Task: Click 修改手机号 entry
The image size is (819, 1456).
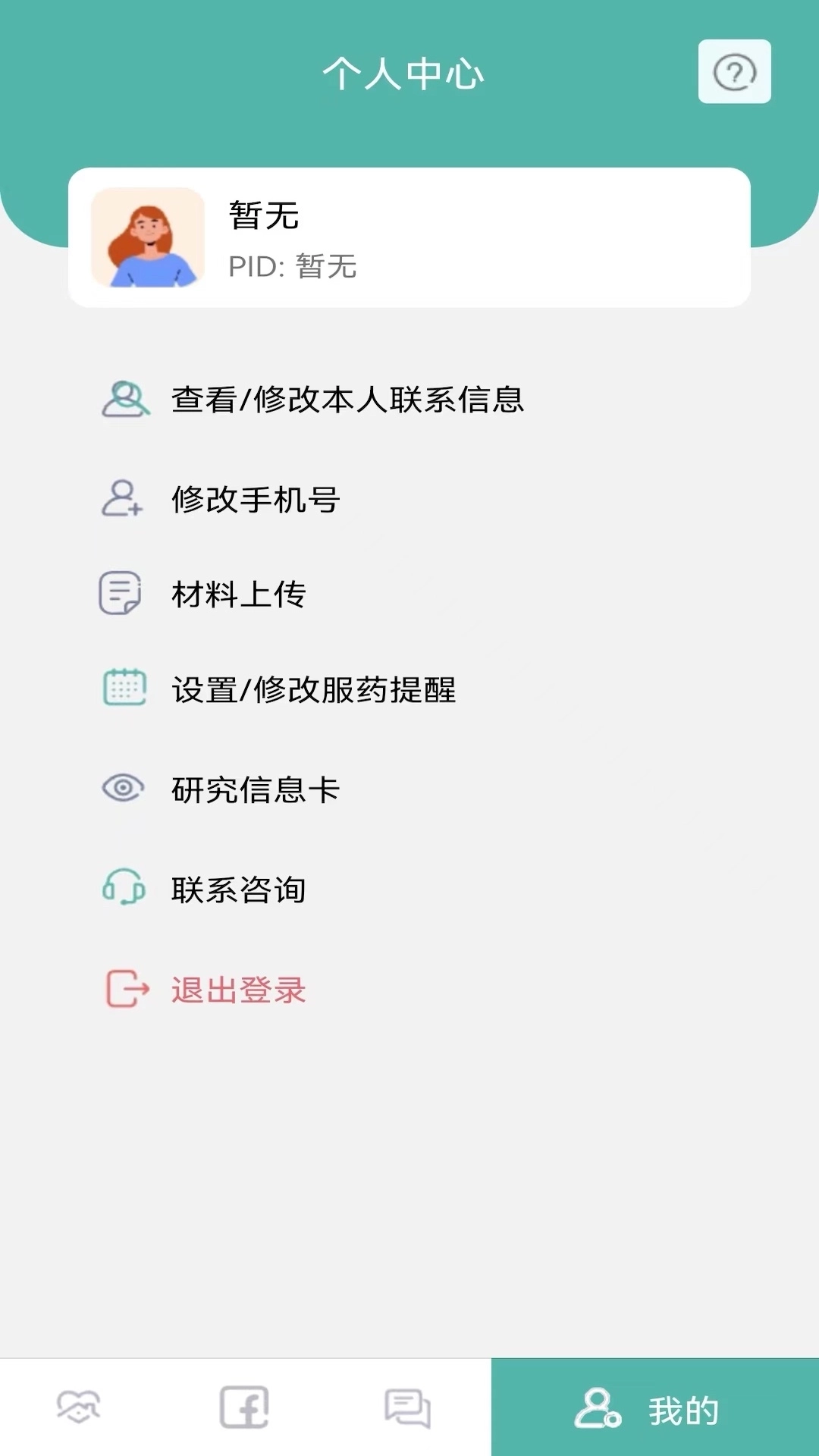Action: coord(256,499)
